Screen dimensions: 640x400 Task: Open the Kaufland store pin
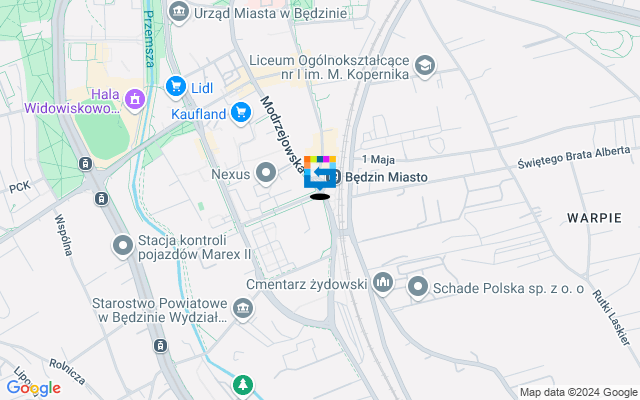tap(240, 113)
